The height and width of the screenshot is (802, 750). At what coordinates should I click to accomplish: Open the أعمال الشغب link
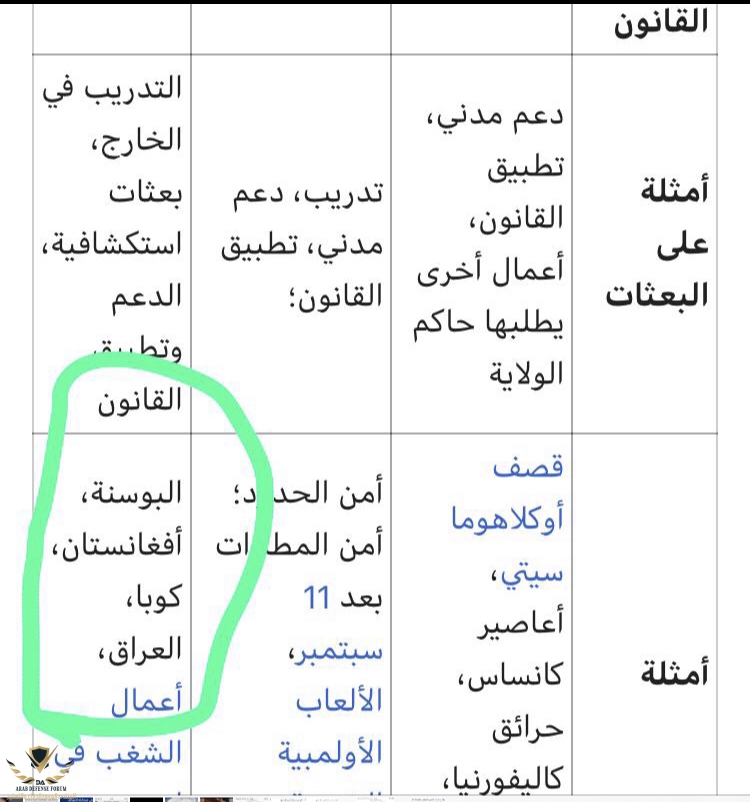point(145,703)
